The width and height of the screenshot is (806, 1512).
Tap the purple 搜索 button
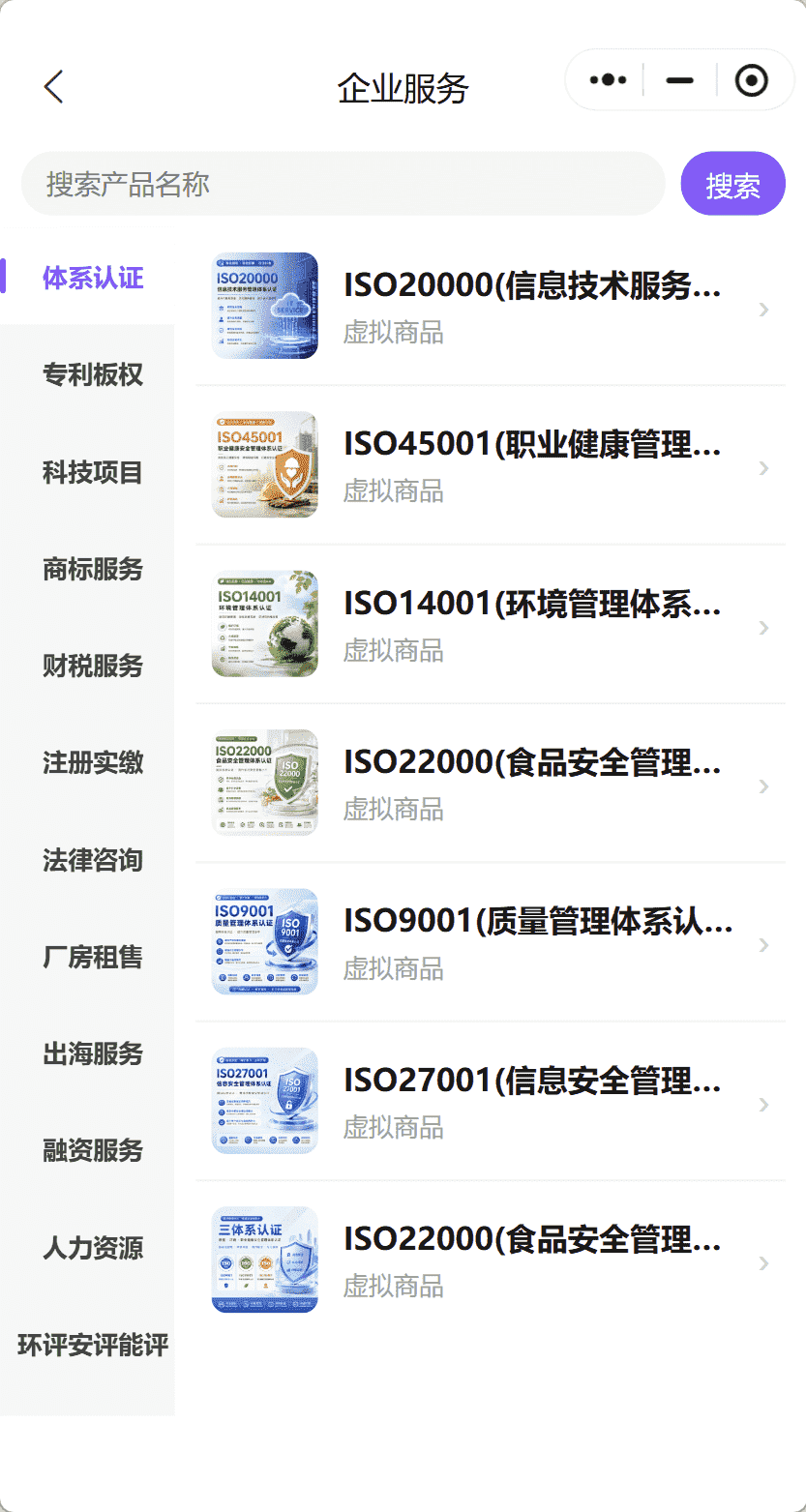733,184
